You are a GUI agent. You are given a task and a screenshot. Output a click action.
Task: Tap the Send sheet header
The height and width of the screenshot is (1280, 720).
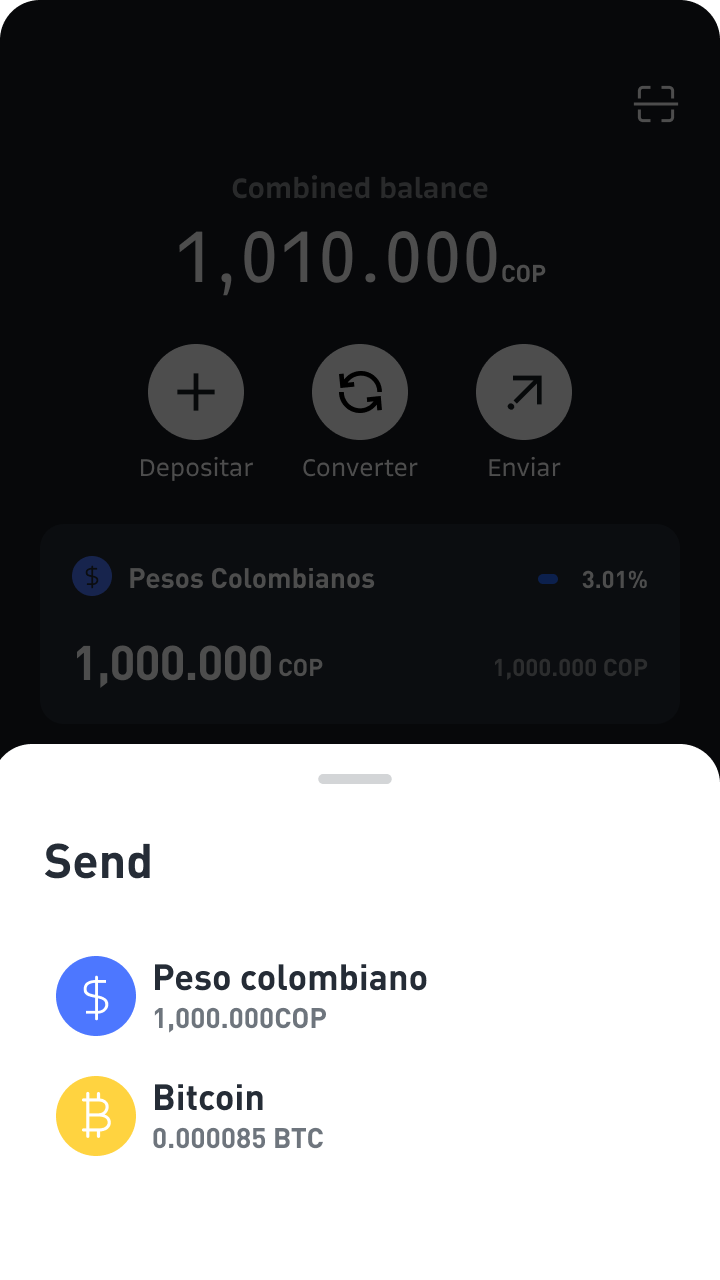tap(98, 861)
